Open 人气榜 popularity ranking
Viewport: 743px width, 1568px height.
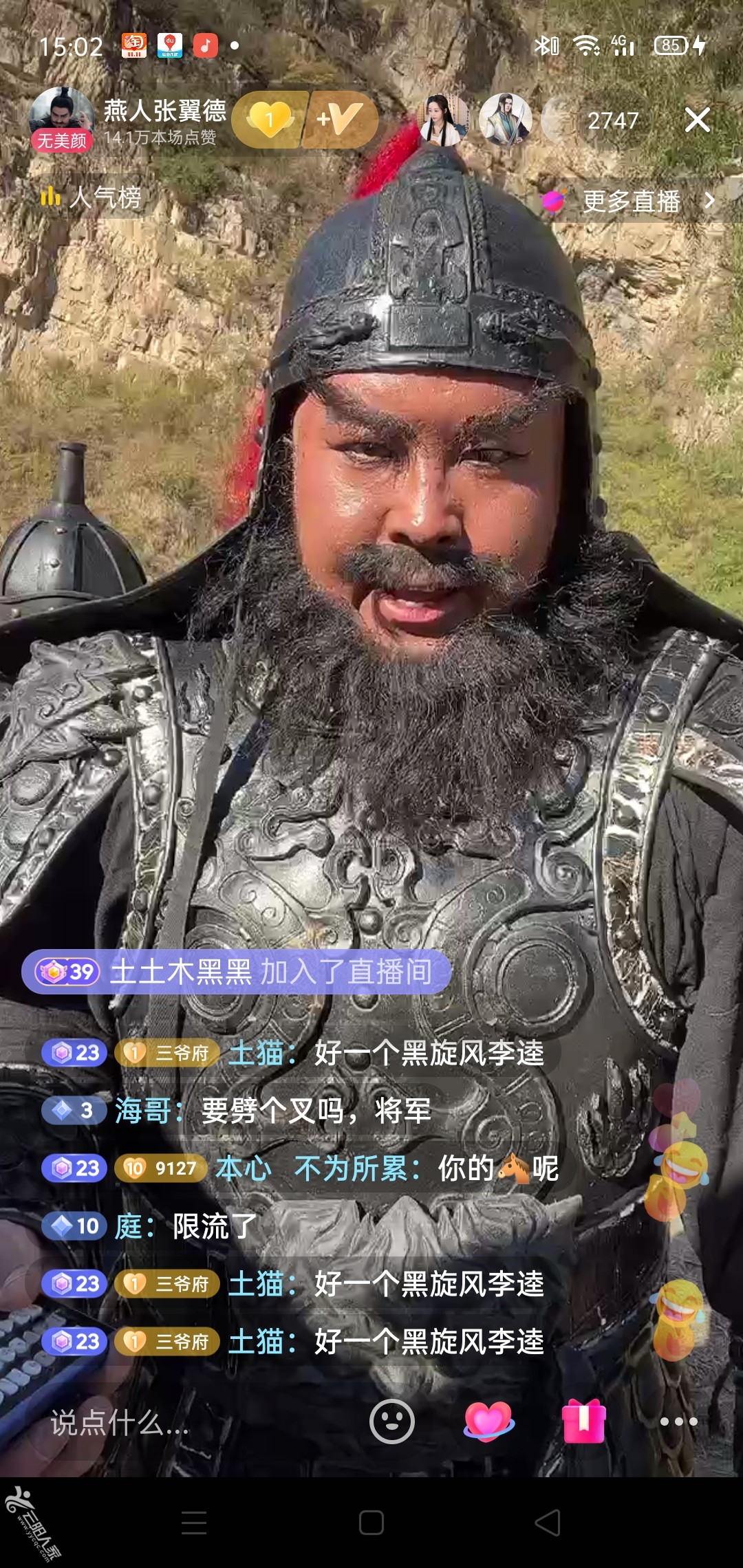point(92,198)
